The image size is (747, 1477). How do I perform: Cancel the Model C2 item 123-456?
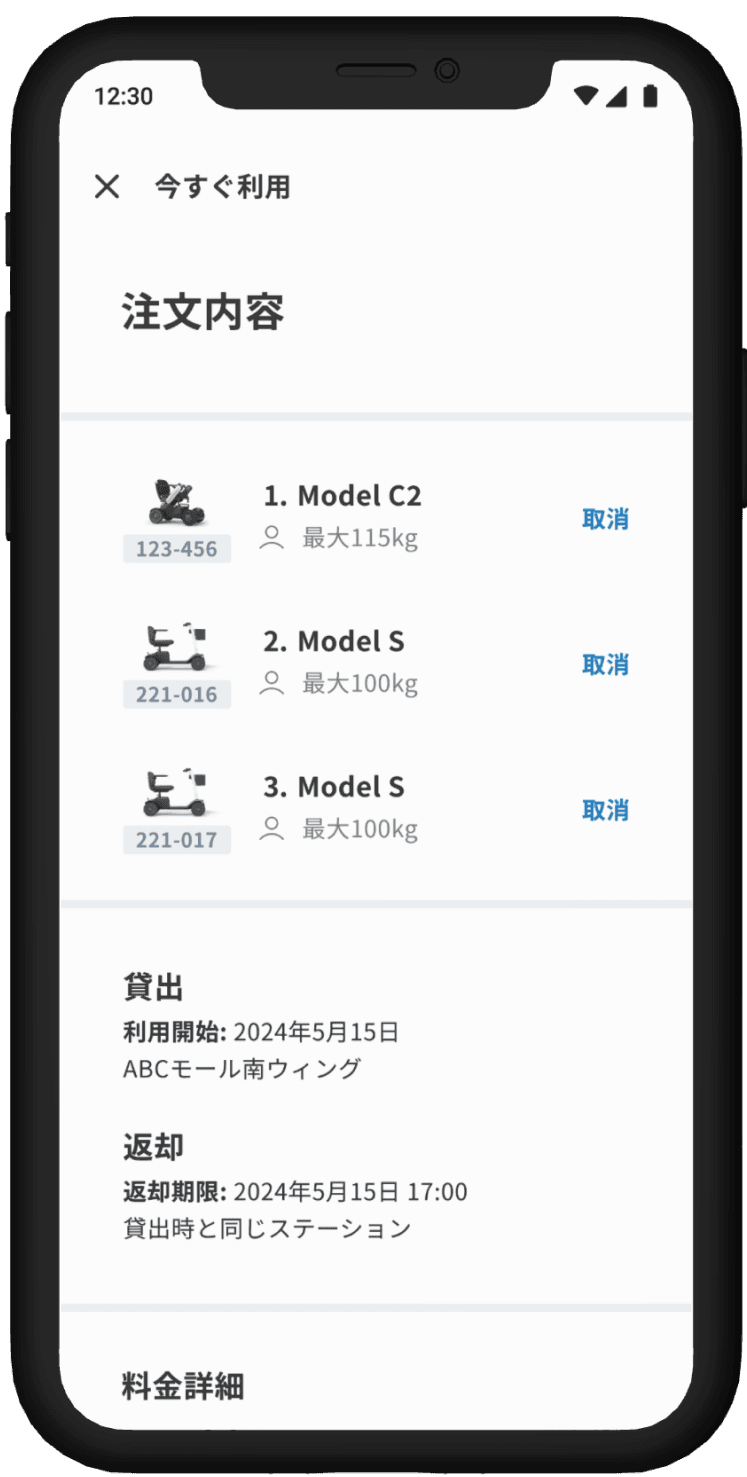click(605, 519)
